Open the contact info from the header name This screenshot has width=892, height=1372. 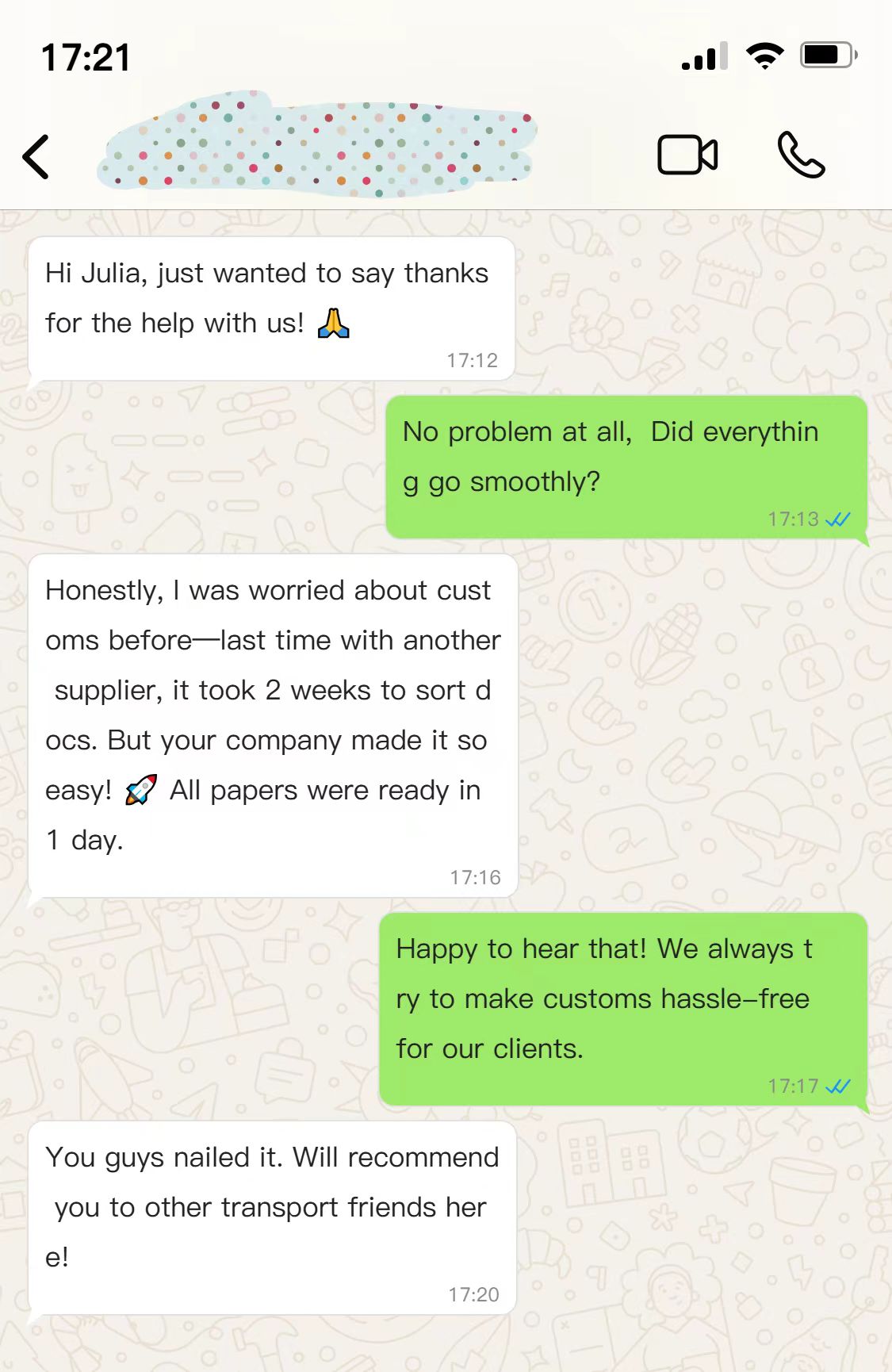click(x=317, y=148)
